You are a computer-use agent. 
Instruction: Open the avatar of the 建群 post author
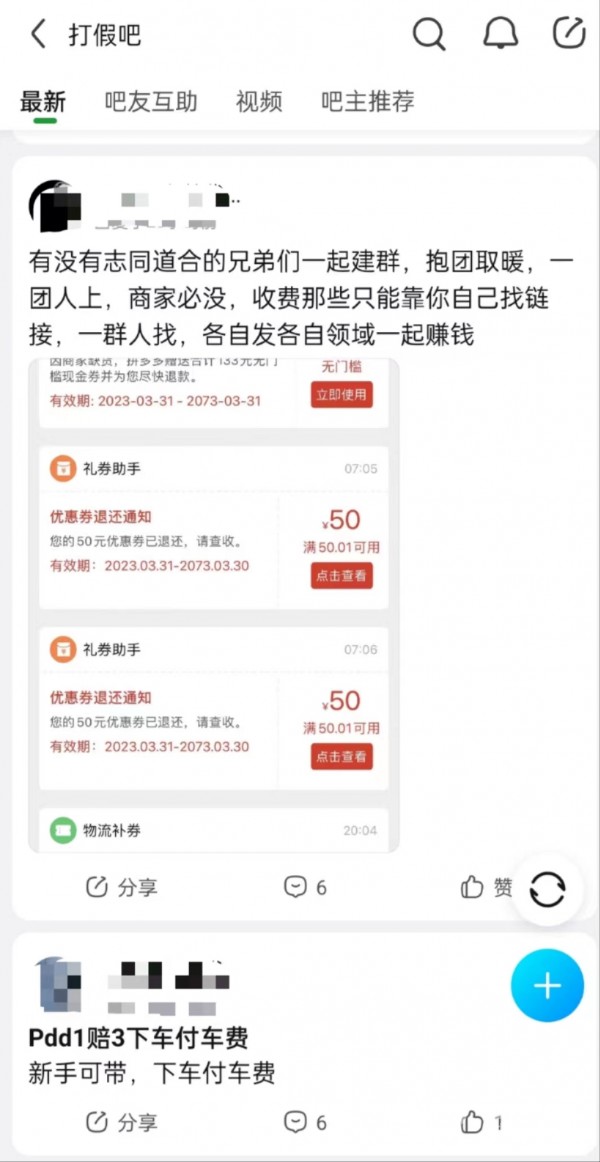click(52, 207)
